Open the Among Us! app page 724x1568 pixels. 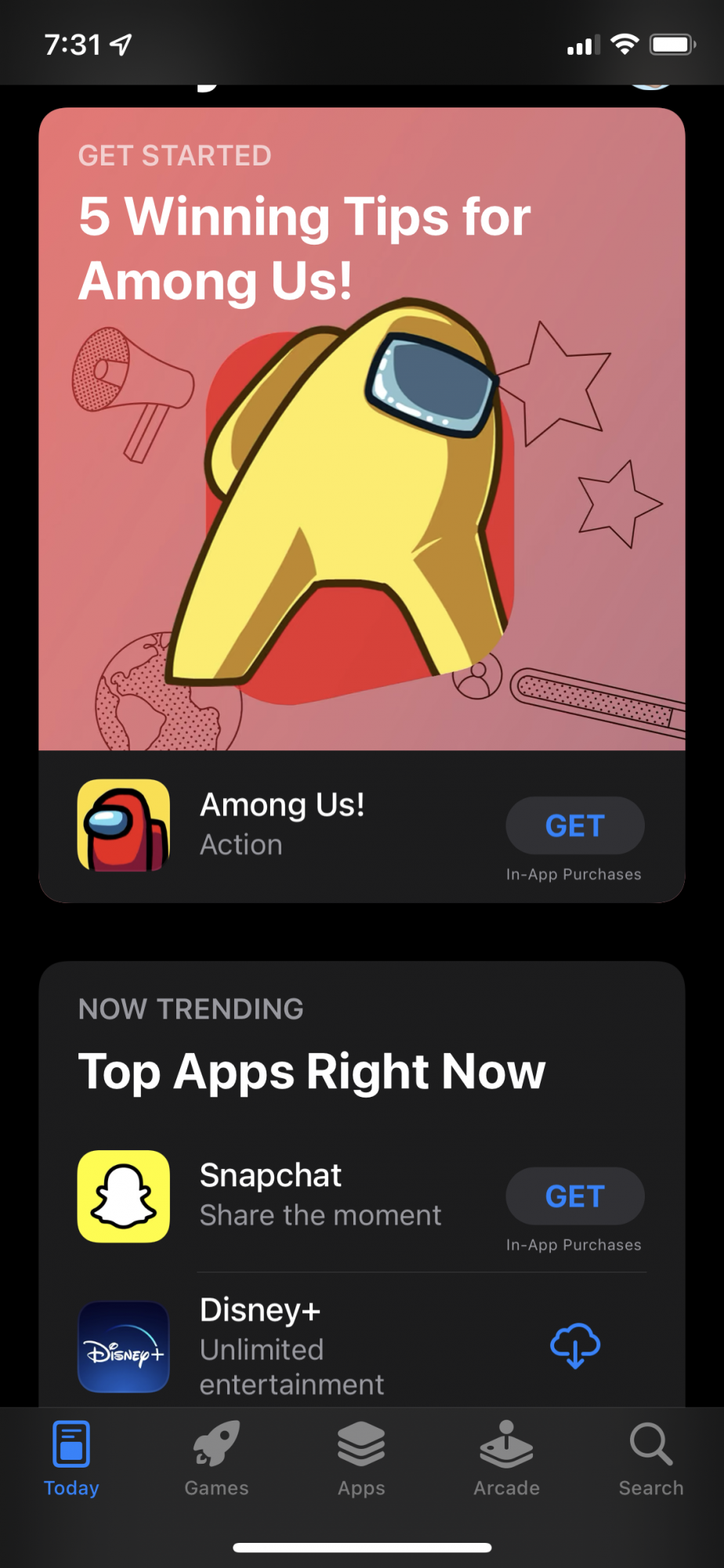282,825
